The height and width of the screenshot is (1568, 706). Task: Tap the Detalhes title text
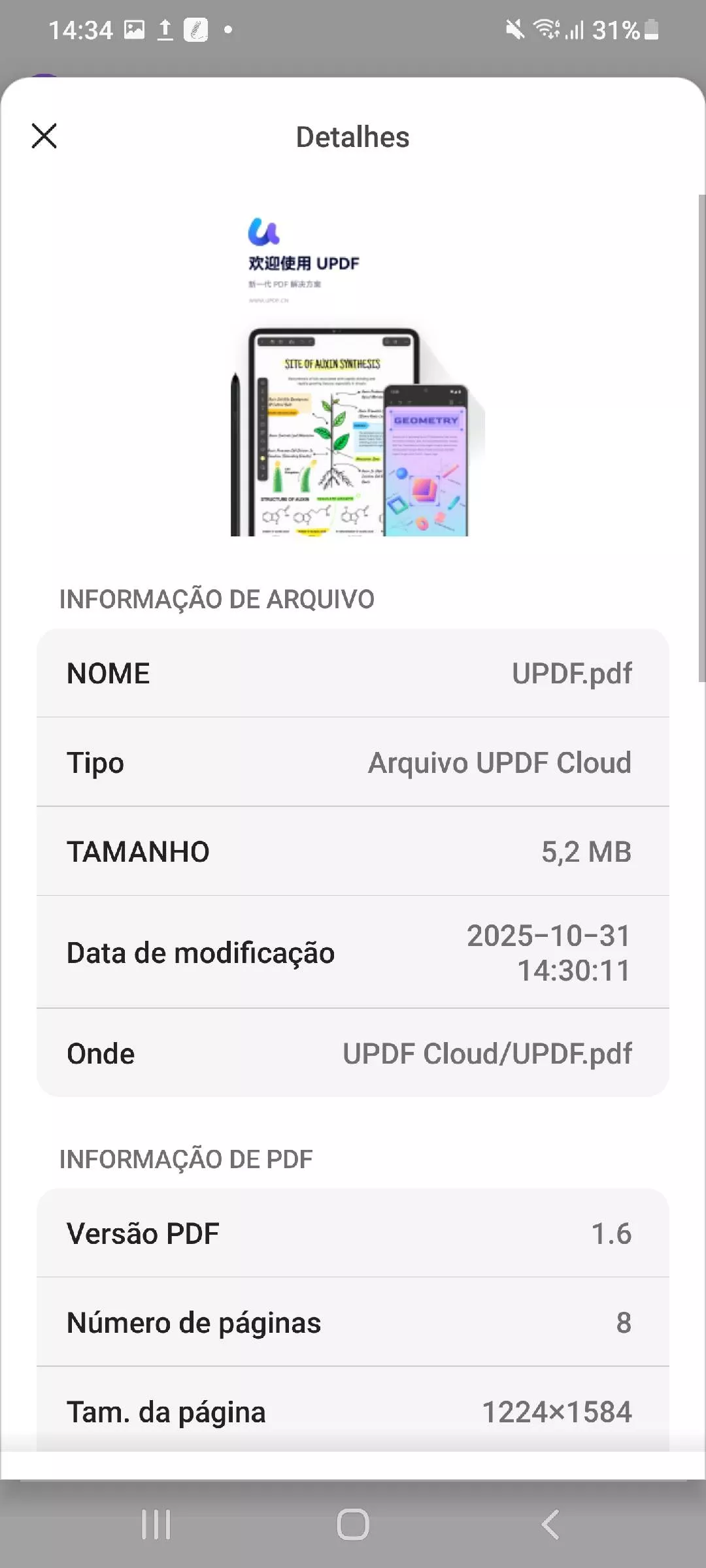coord(353,137)
